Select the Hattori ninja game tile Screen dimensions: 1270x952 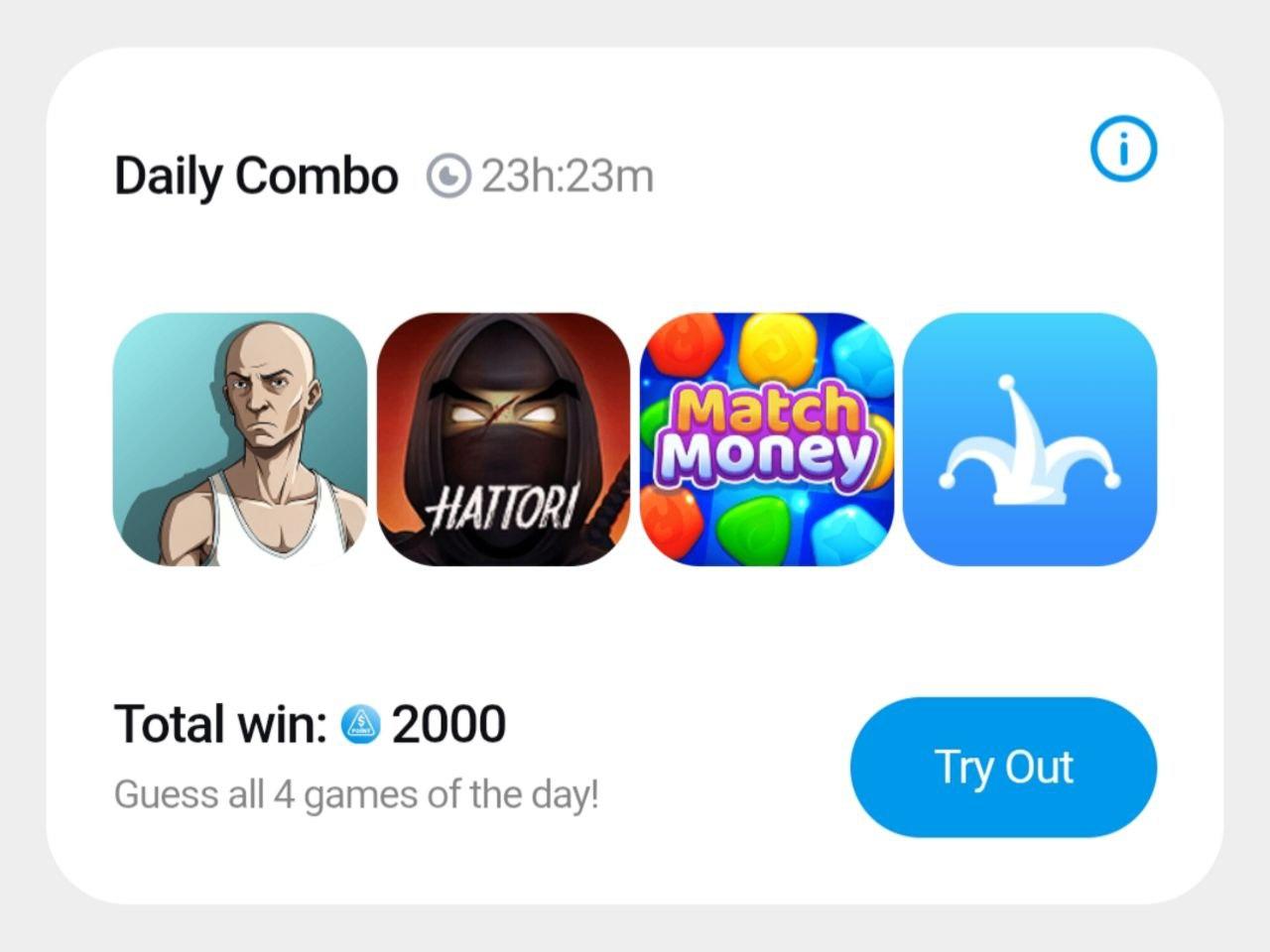pyautogui.click(x=503, y=439)
